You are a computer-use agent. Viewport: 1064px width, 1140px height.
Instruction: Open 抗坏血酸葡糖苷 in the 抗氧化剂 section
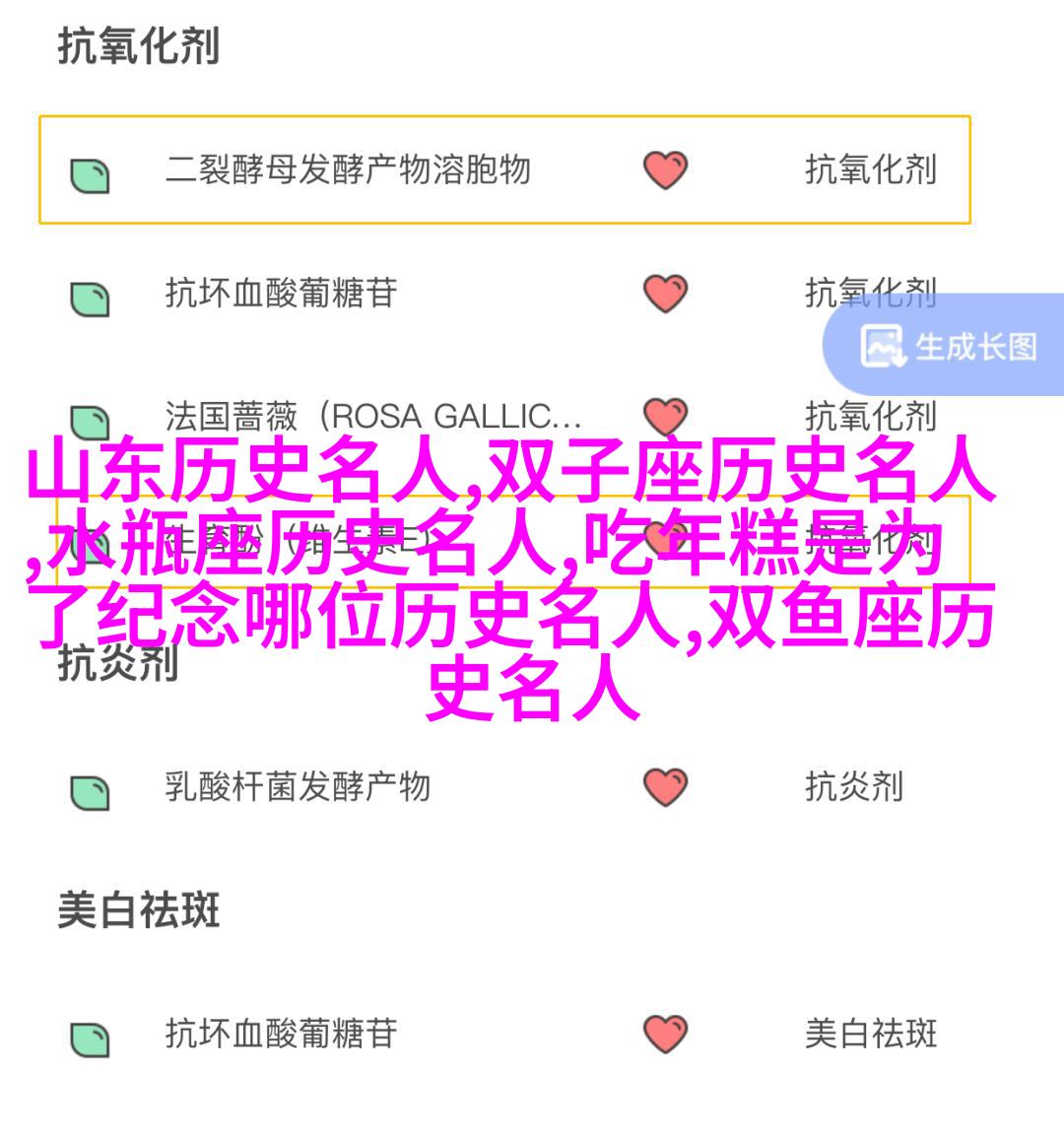pos(281,294)
